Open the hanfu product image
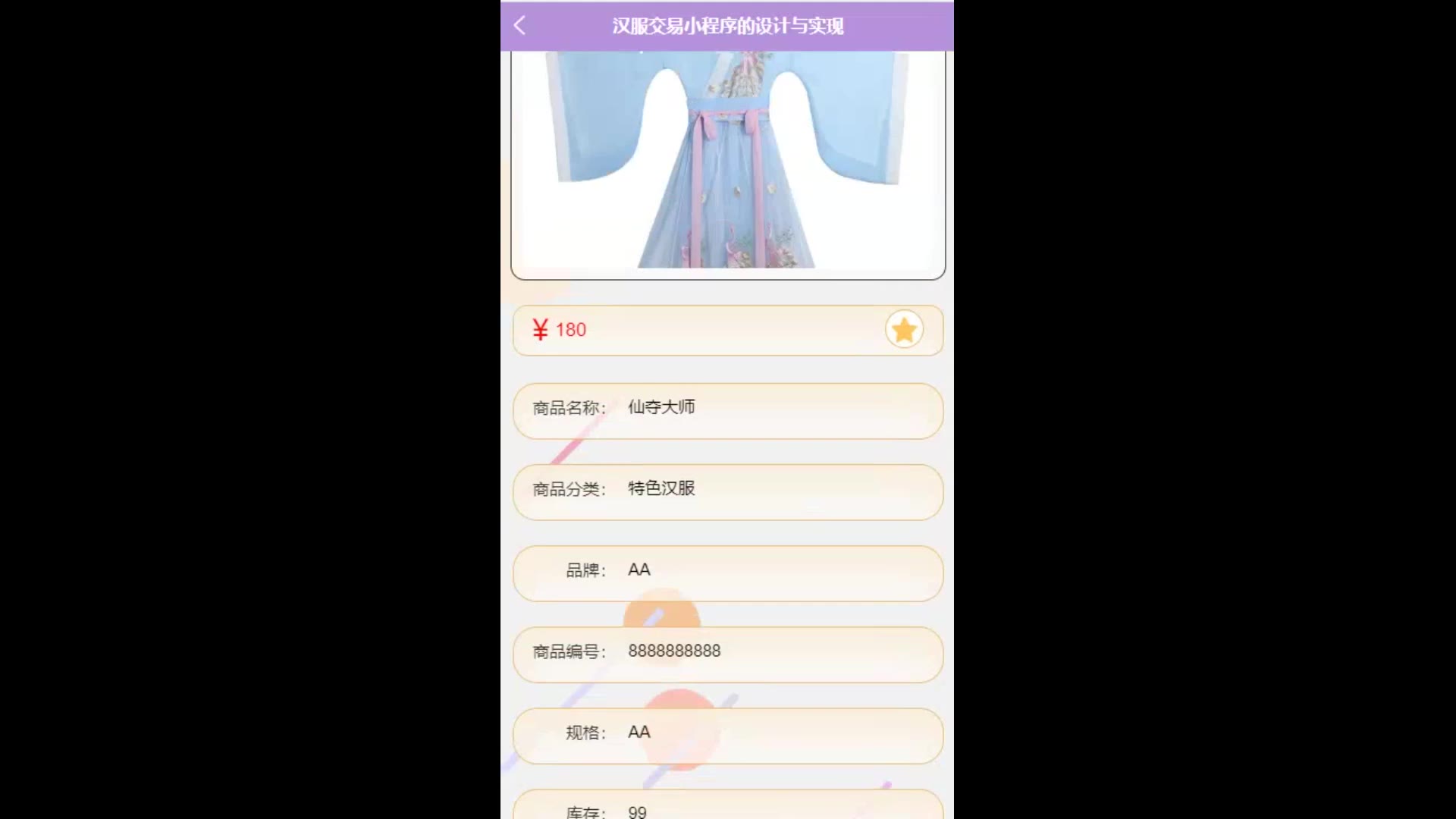The width and height of the screenshot is (1456, 819). 727,163
